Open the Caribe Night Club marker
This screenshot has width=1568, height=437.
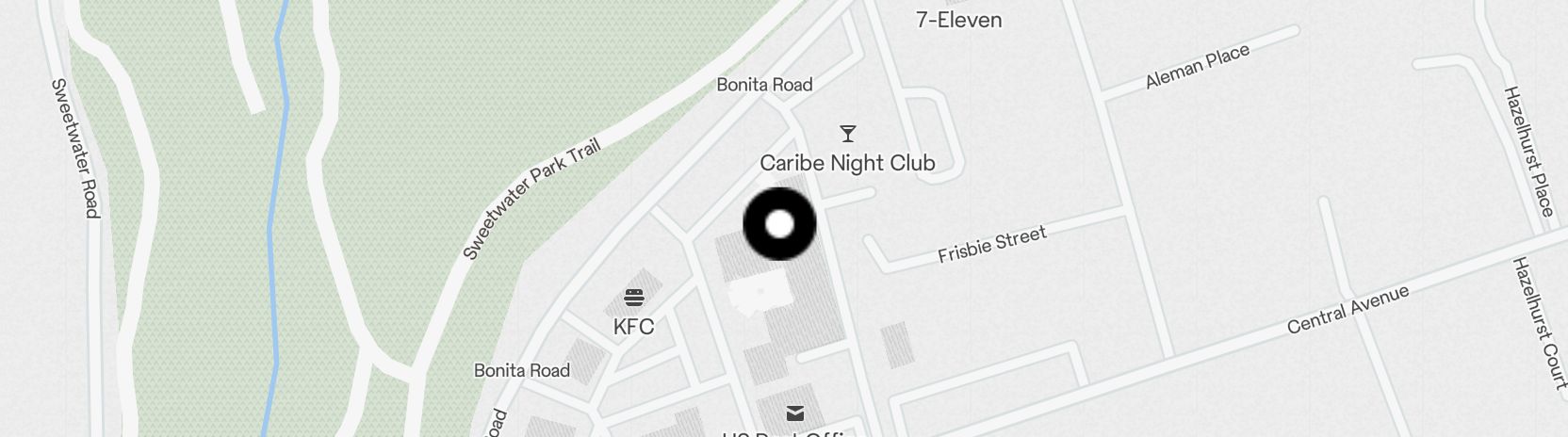point(848,135)
